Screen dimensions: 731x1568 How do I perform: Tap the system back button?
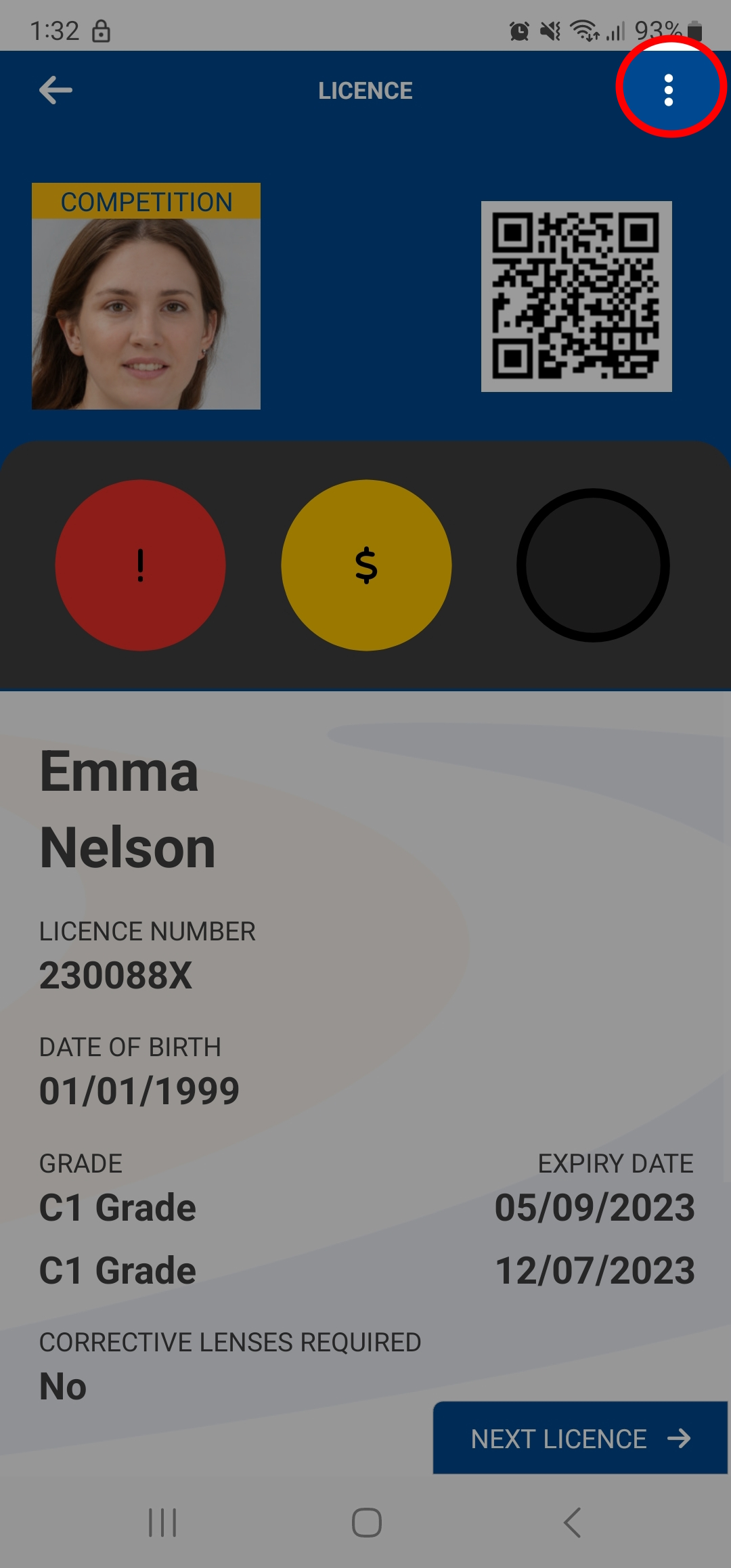[573, 1523]
